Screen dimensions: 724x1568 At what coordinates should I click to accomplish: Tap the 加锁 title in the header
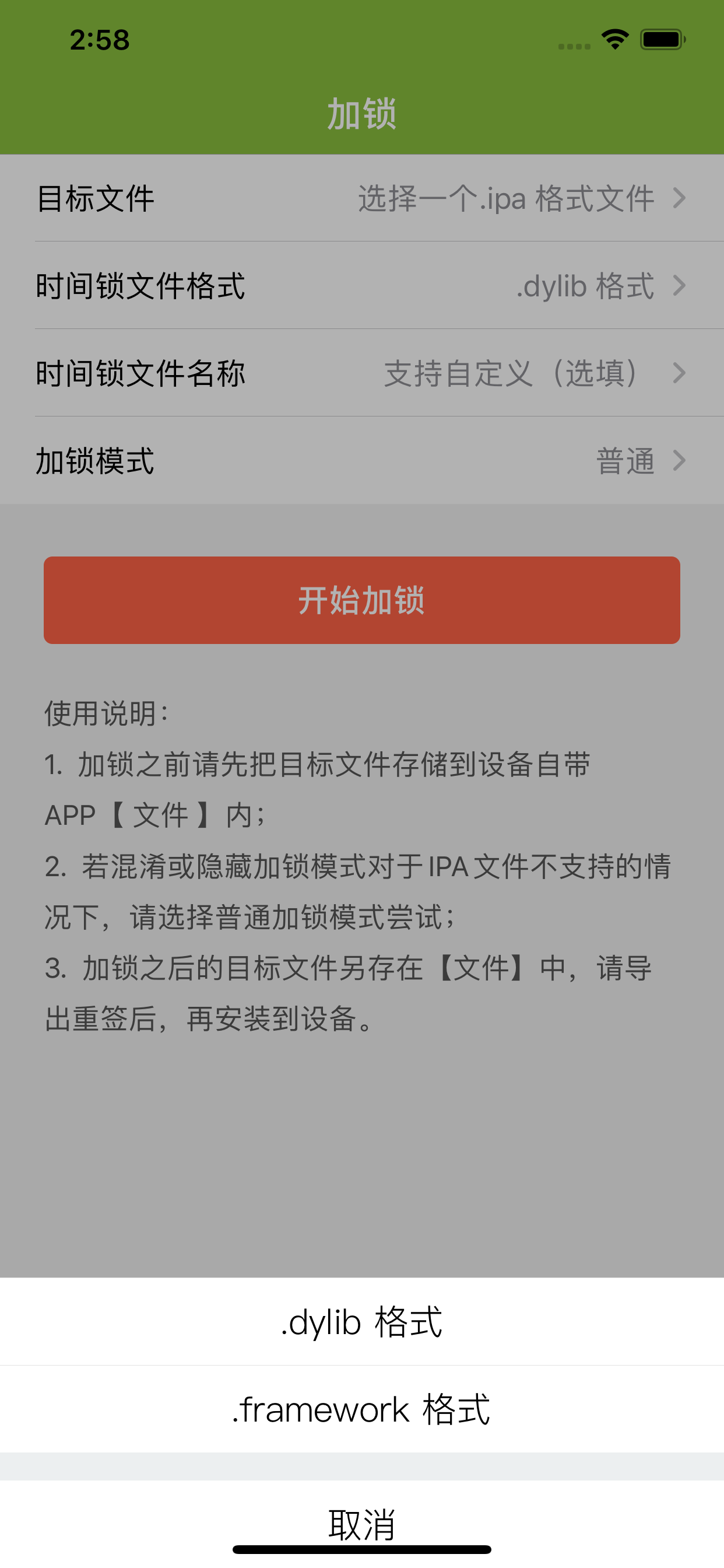(362, 113)
